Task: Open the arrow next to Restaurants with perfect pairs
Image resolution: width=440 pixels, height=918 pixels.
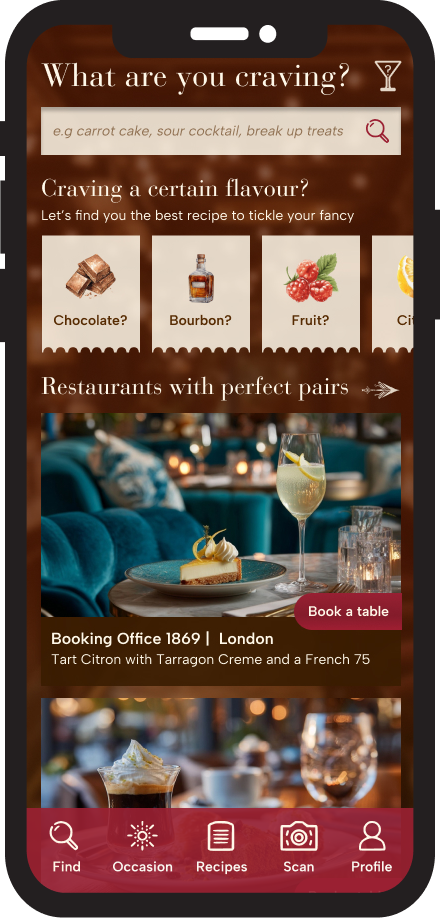Action: 380,390
